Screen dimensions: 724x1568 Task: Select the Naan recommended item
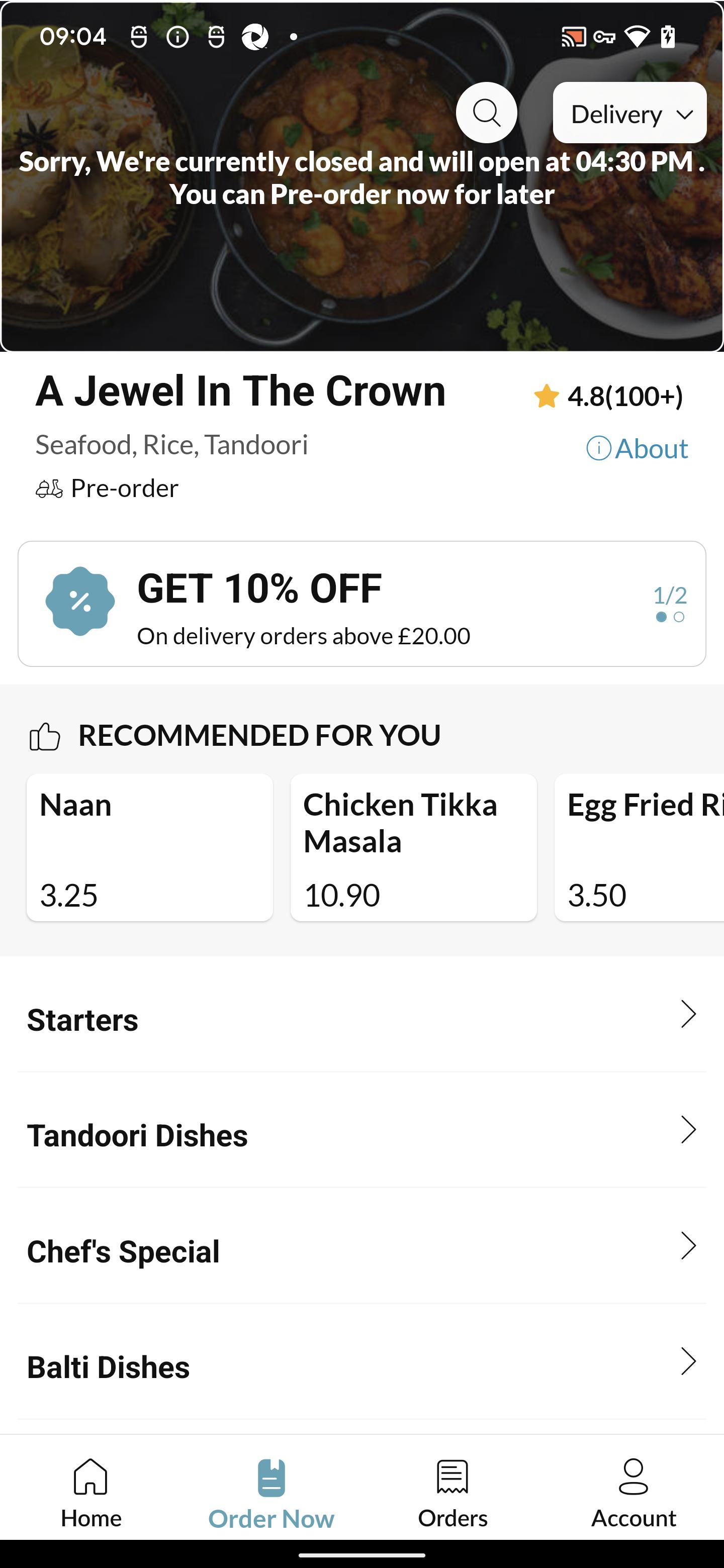click(x=150, y=847)
